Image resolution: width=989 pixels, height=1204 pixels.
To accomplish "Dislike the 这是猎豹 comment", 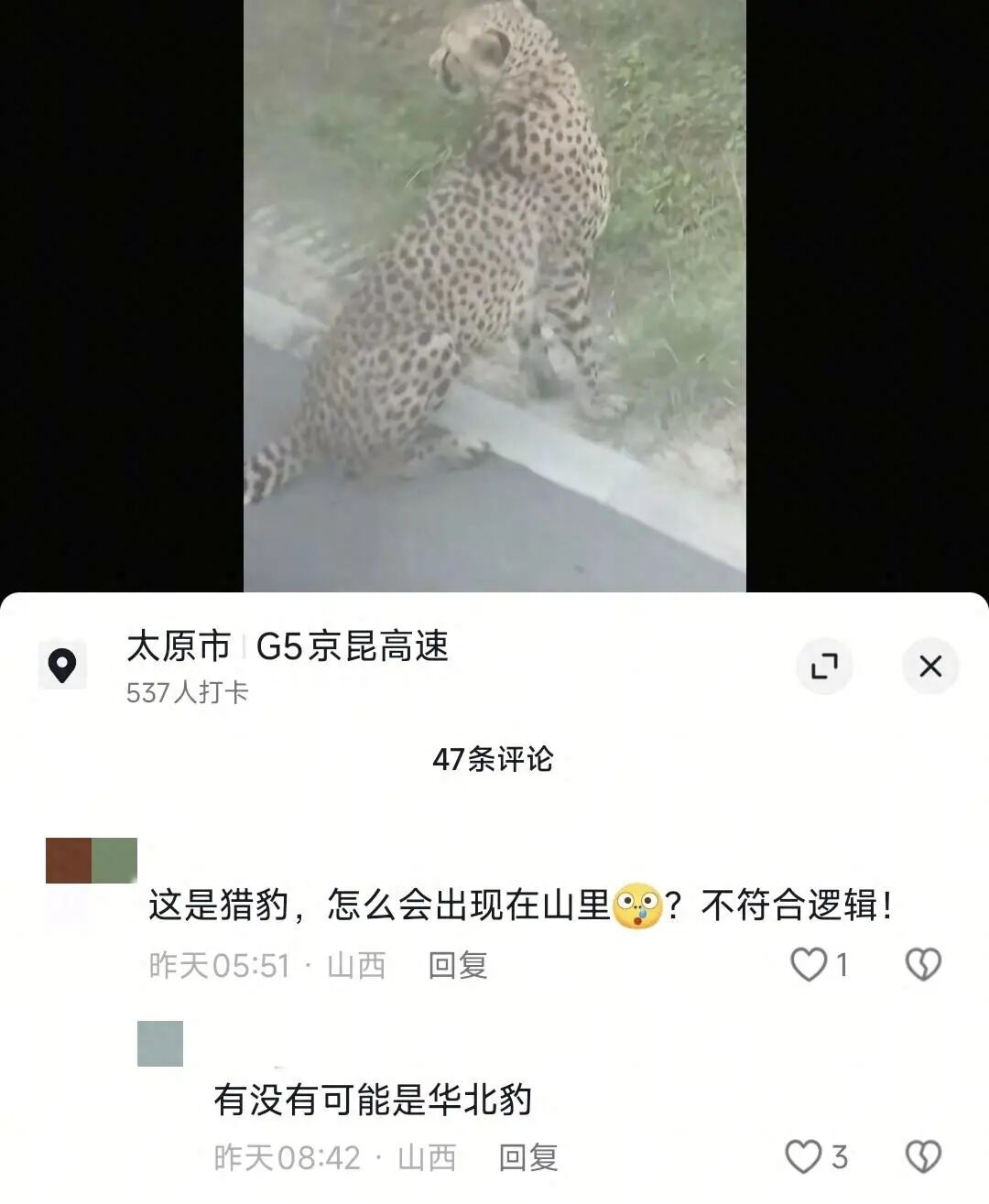I will click(922, 964).
